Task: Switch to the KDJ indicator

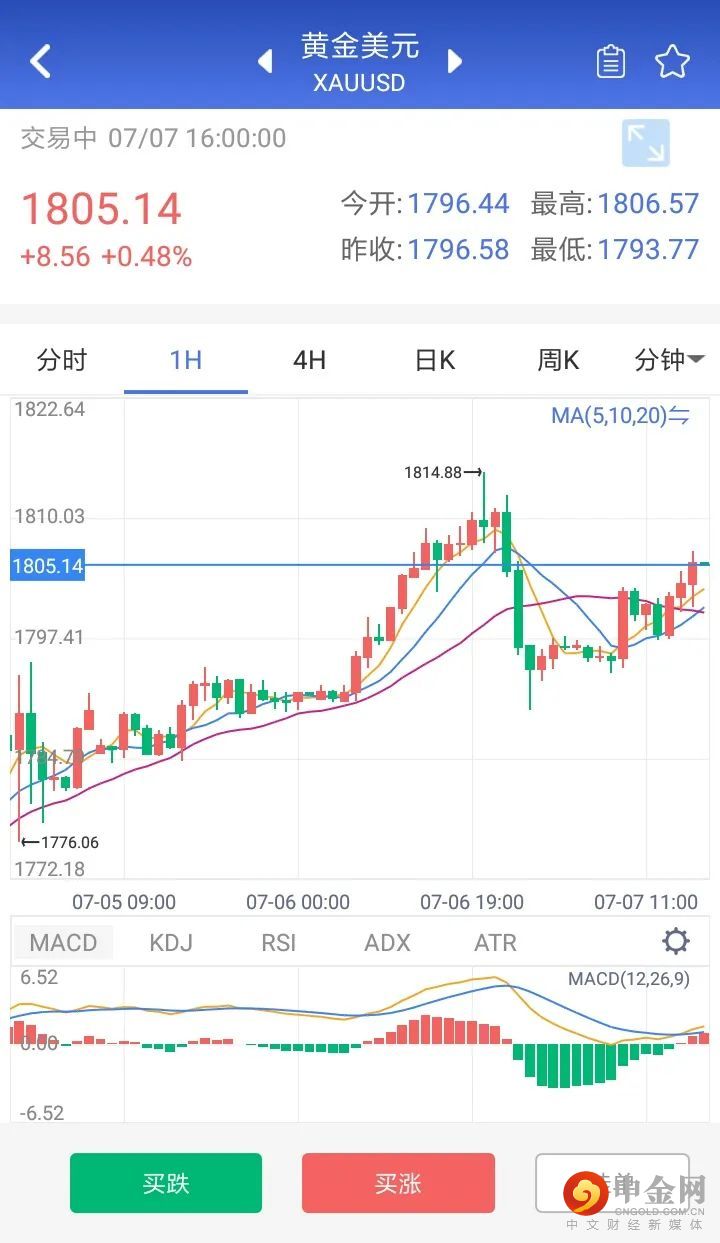Action: tap(170, 942)
